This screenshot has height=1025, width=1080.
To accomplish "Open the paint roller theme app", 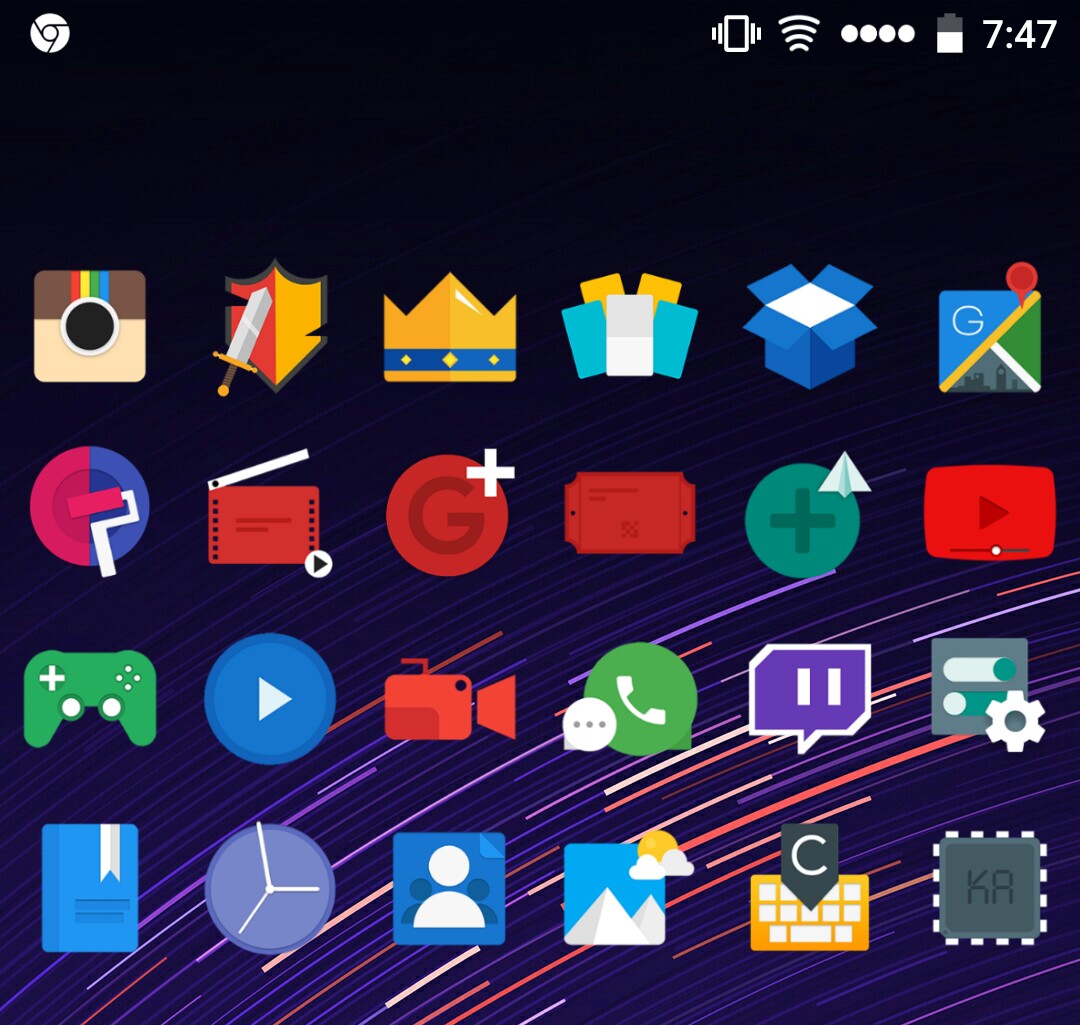I will tap(90, 510).
